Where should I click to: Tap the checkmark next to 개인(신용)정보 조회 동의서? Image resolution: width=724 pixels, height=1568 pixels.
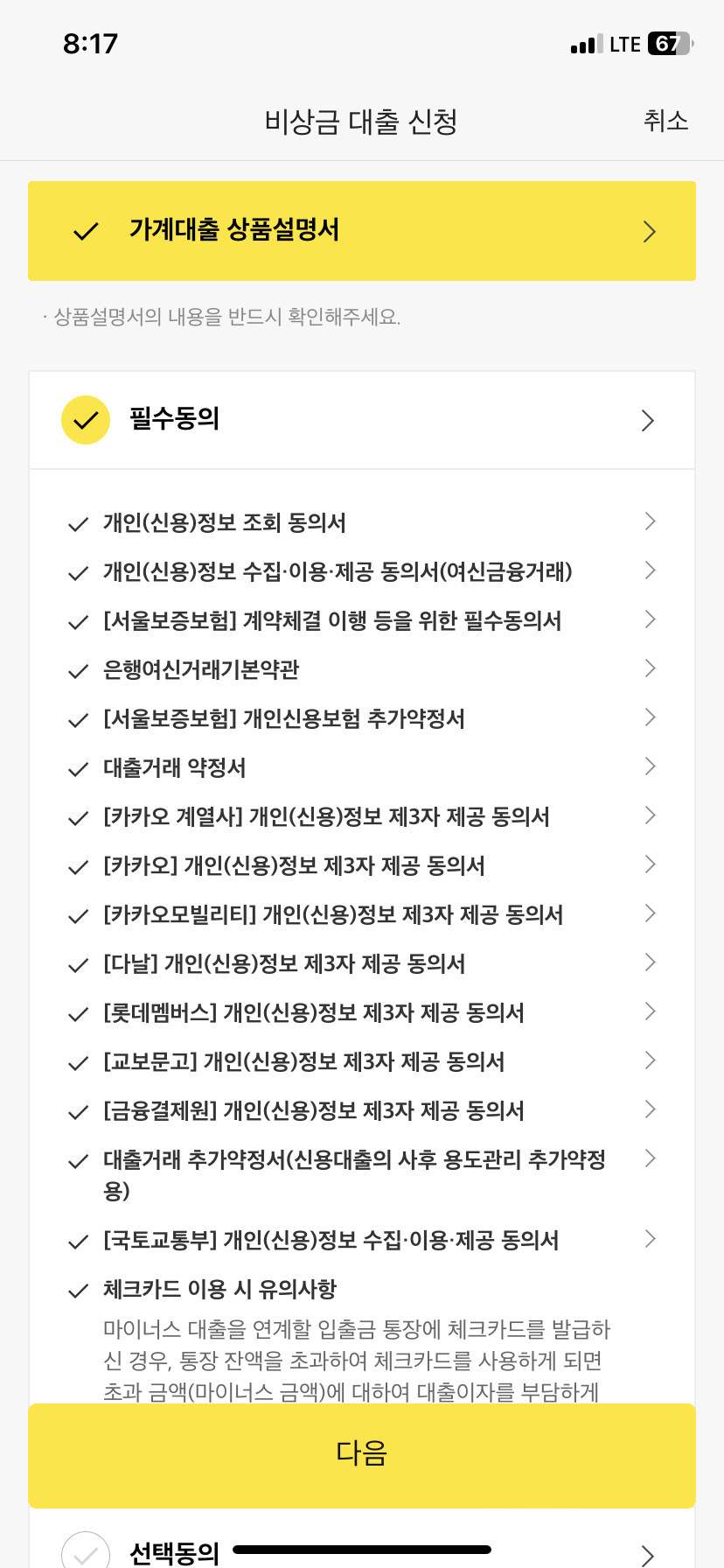[x=77, y=522]
